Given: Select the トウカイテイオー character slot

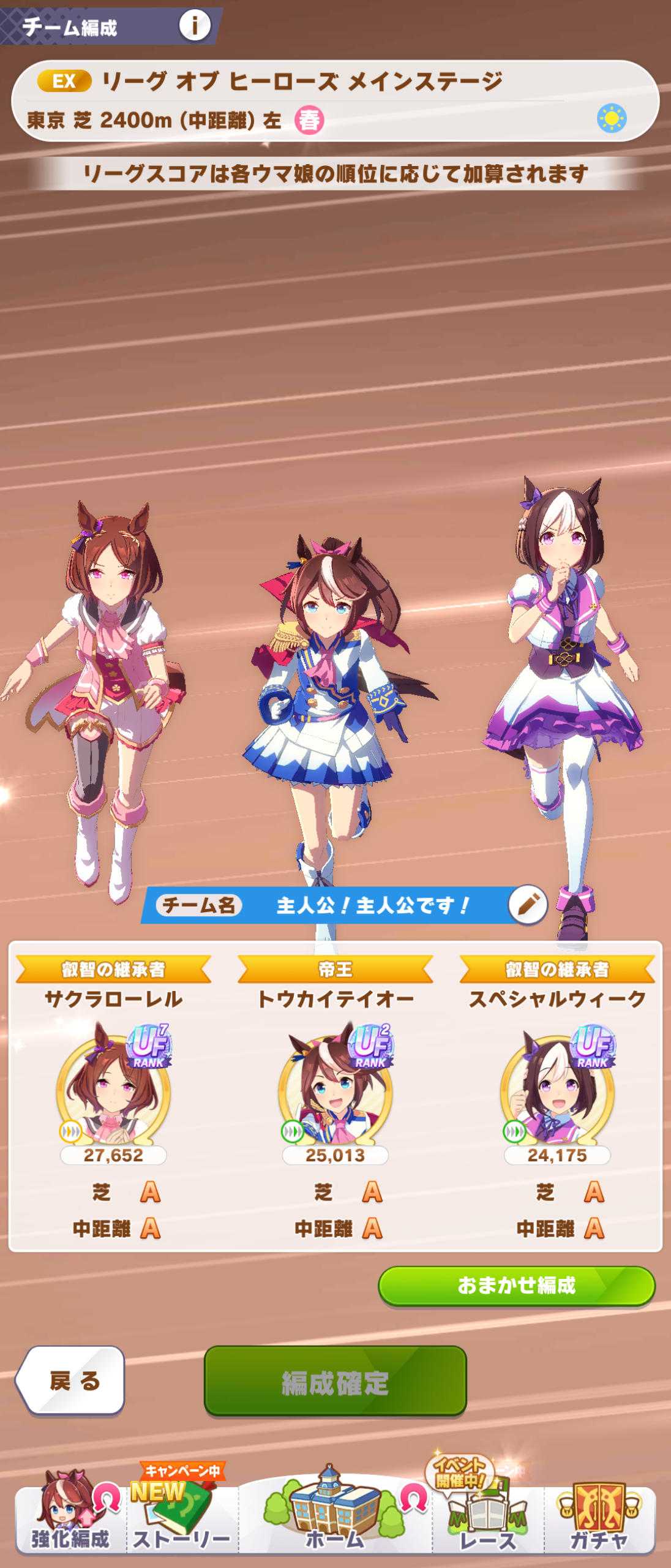Looking at the screenshot, I should tap(335, 1084).
